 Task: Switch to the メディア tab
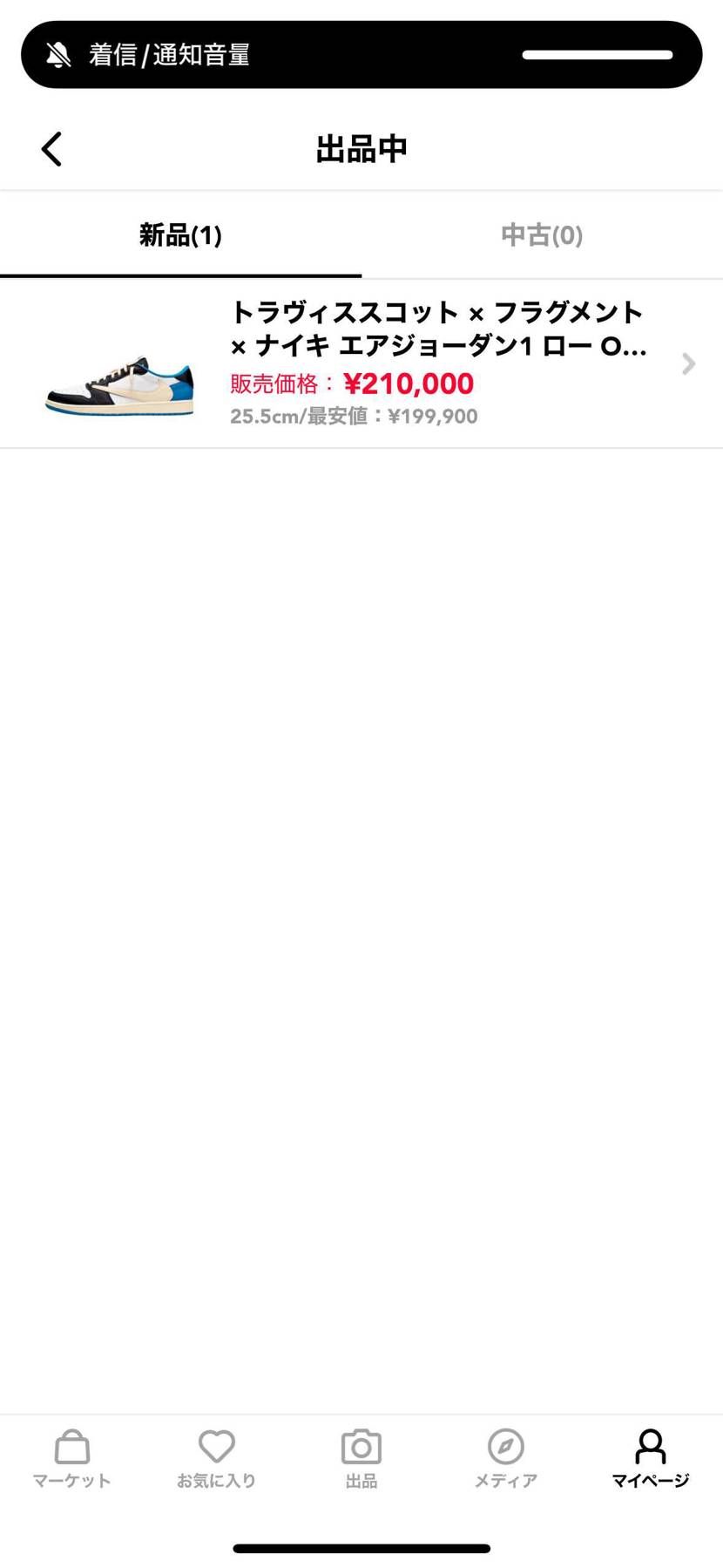506,1458
